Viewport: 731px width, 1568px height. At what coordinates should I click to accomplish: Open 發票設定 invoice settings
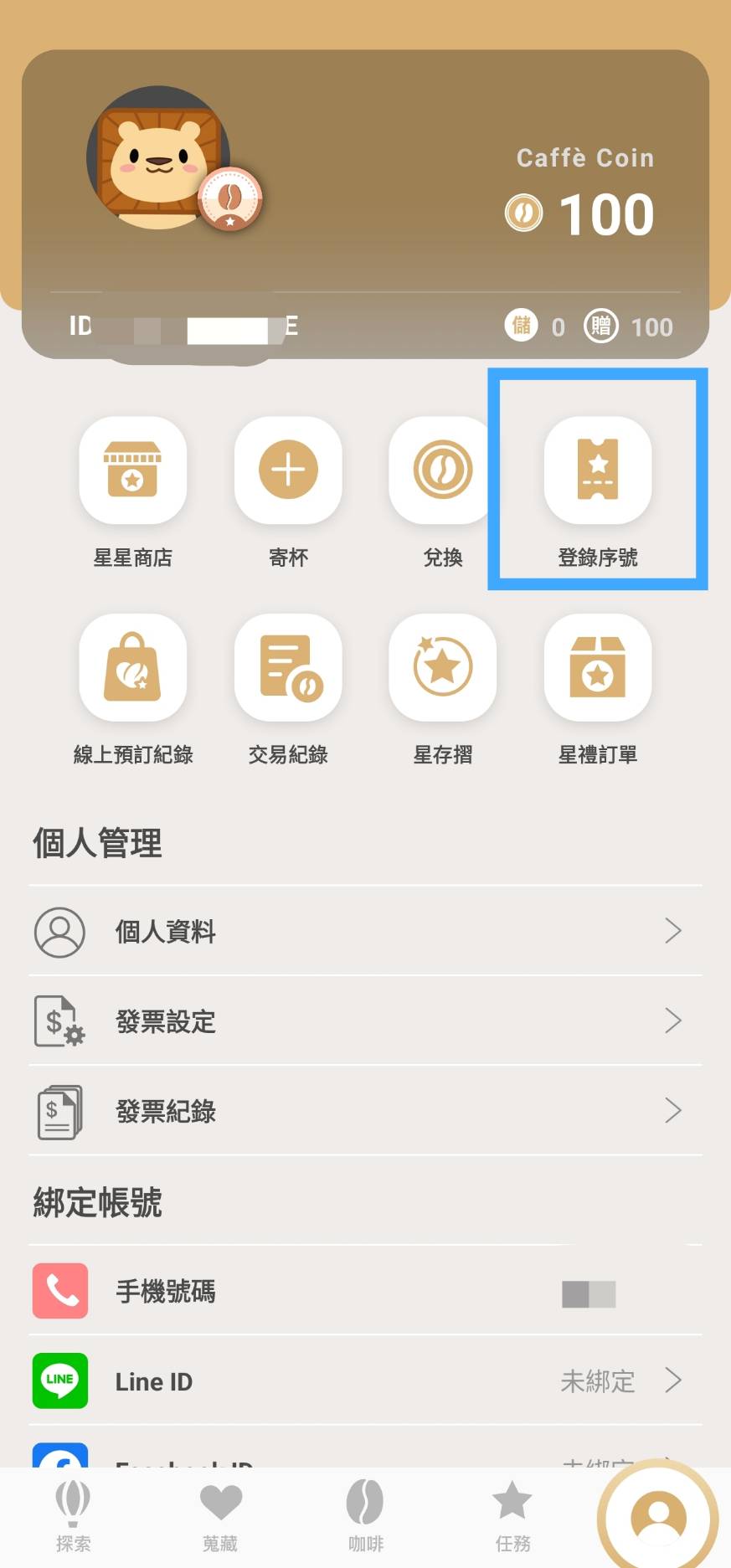click(x=365, y=1020)
